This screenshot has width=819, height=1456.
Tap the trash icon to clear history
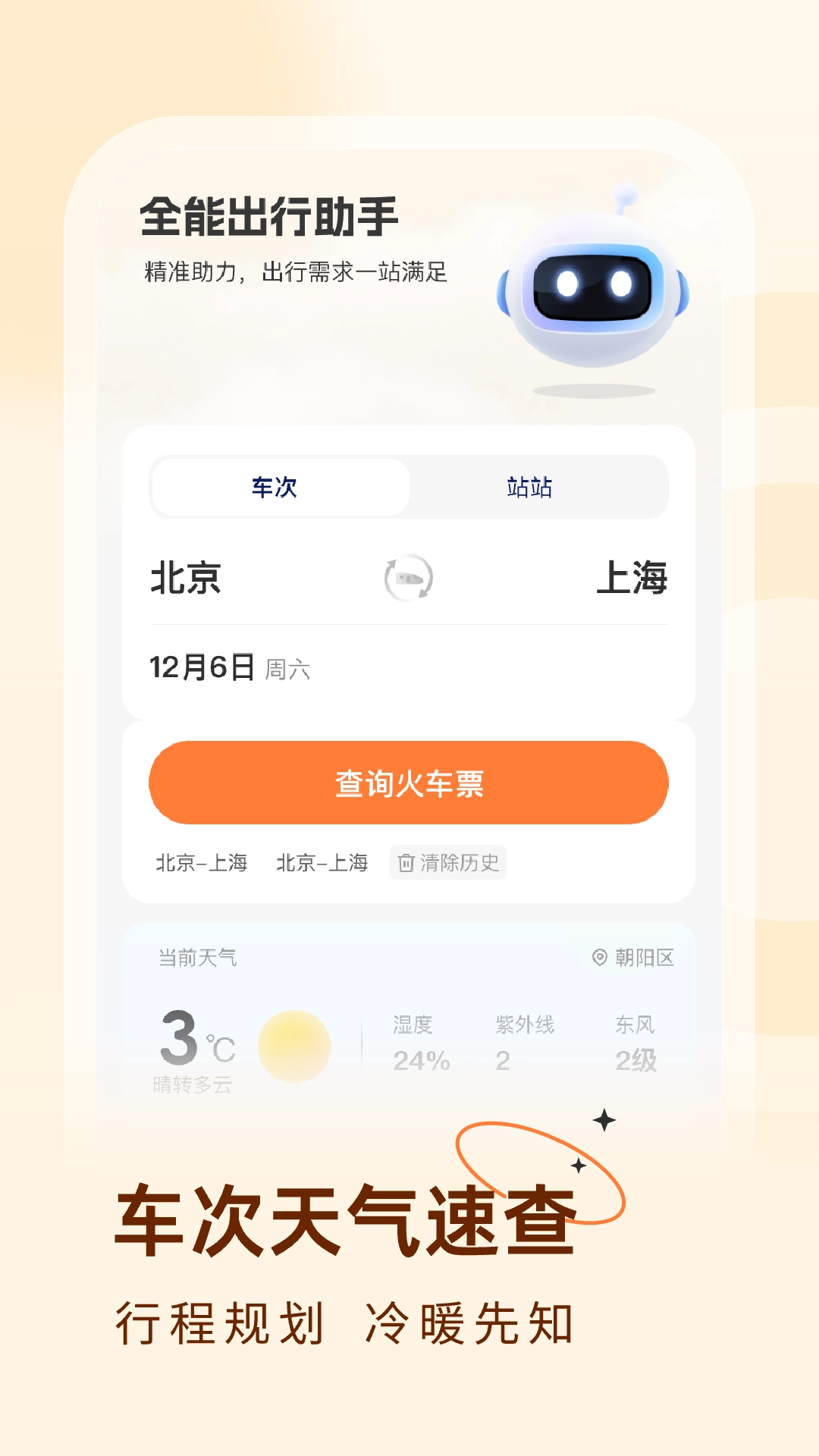407,863
